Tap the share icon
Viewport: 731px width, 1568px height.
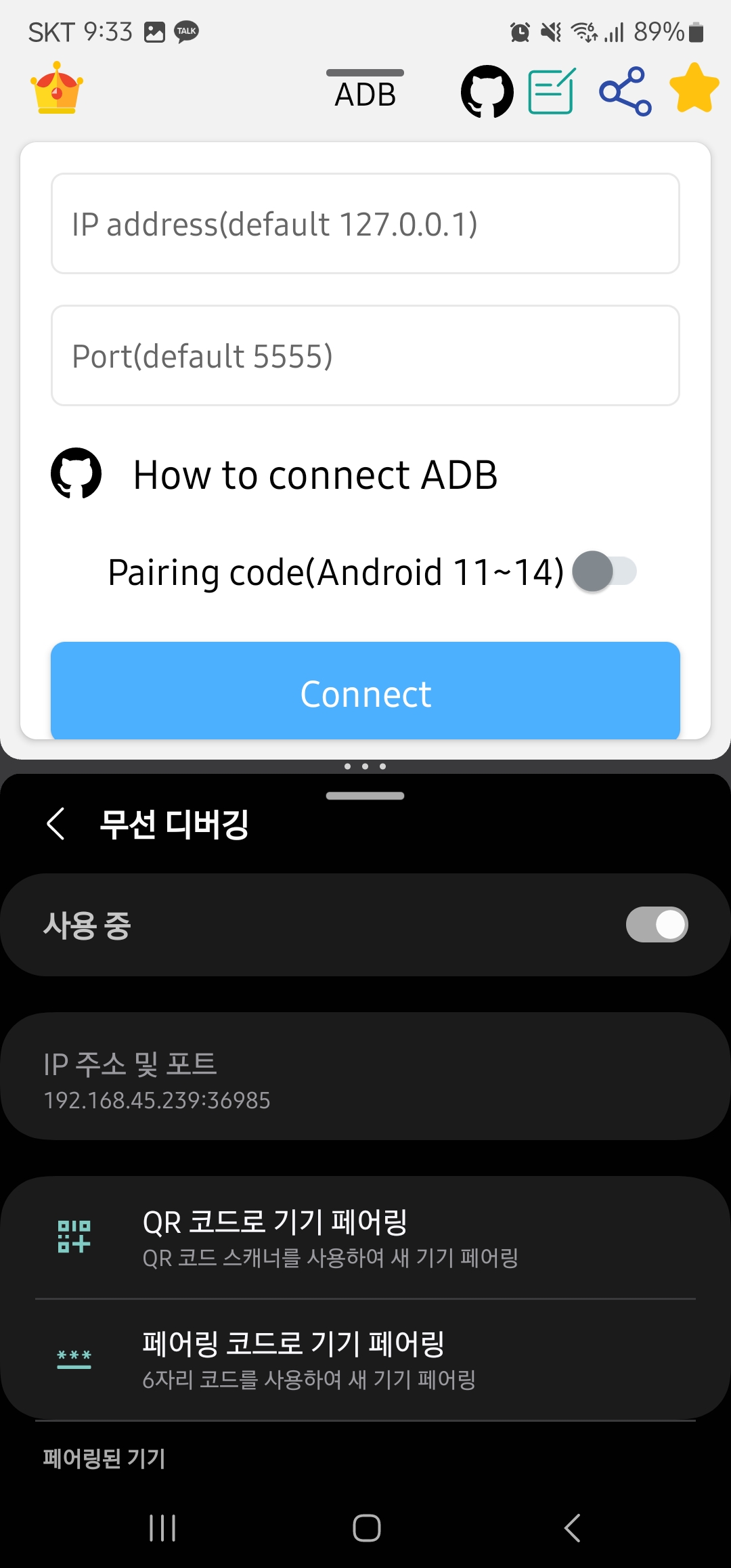623,90
